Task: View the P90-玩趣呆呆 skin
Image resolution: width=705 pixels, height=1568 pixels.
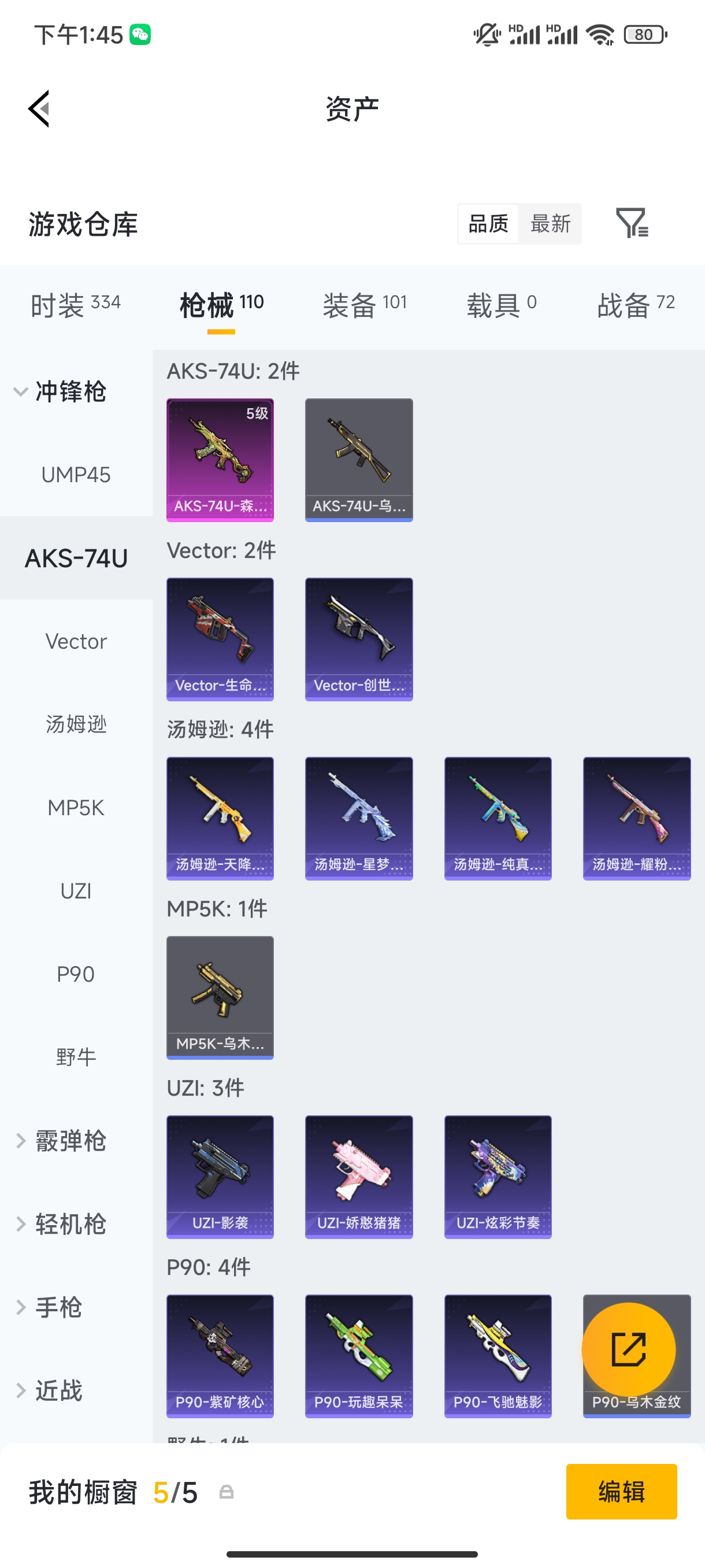Action: coord(359,1356)
